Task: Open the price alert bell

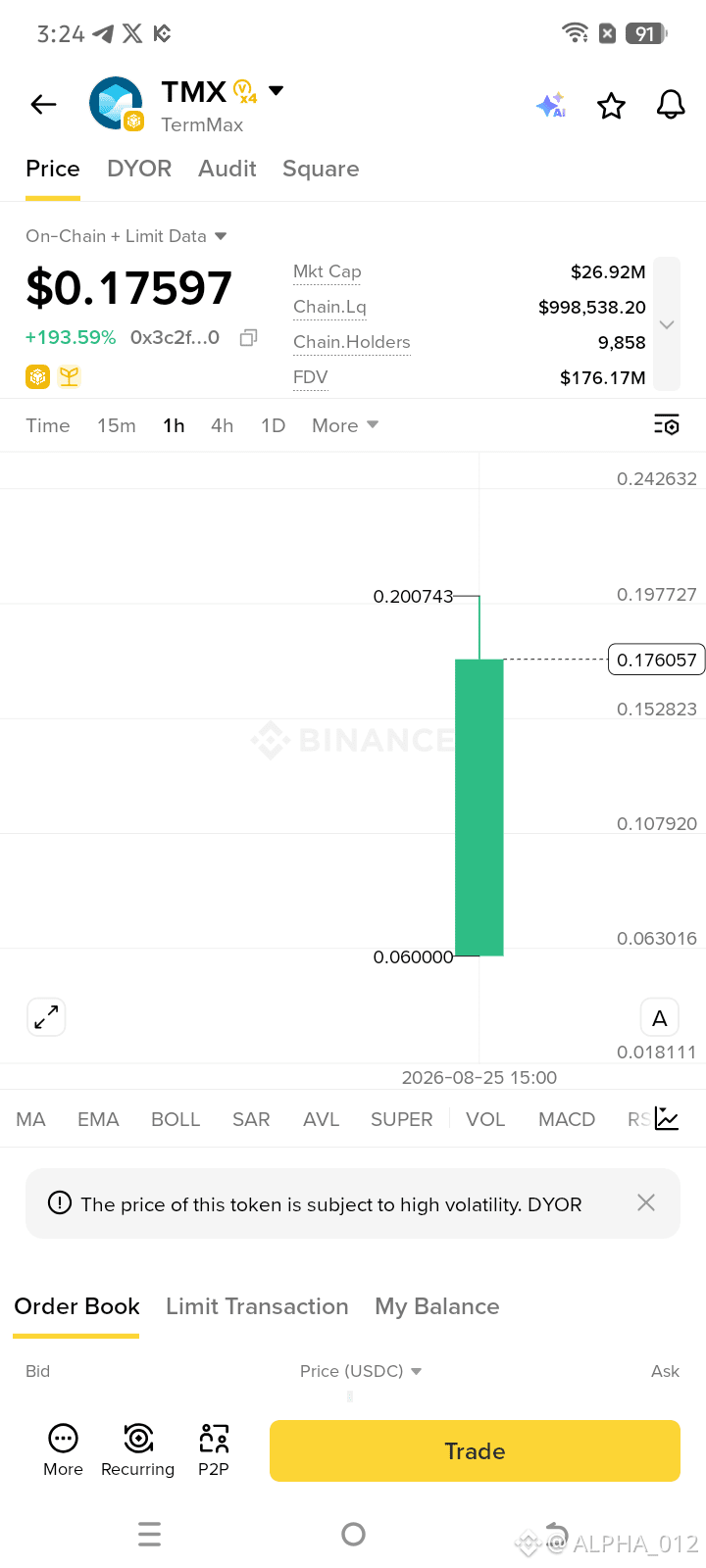Action: pyautogui.click(x=671, y=105)
